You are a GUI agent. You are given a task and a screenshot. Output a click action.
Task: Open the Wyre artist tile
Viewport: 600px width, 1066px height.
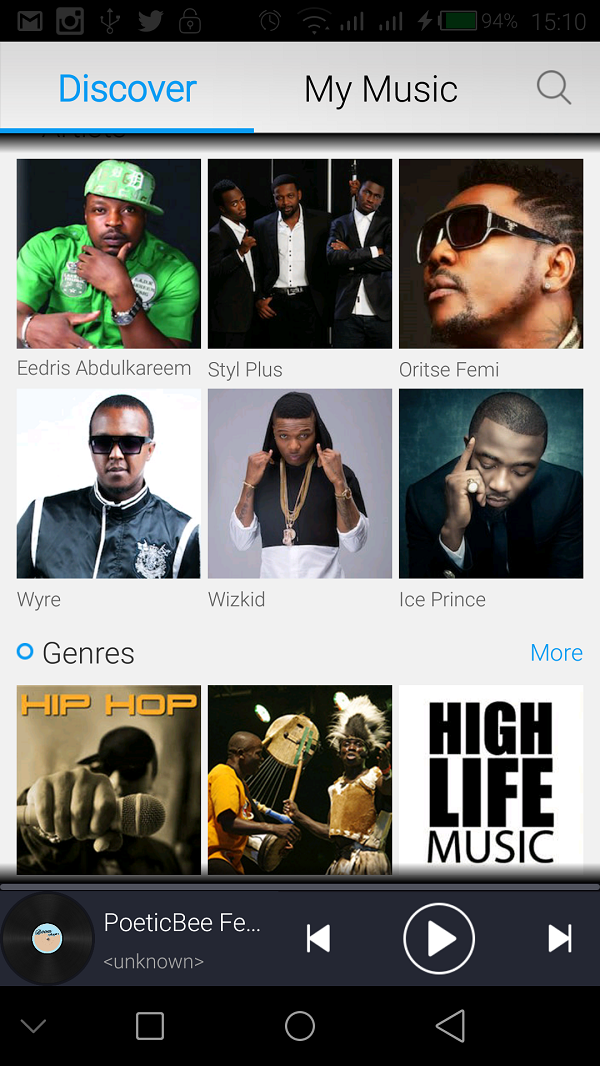tap(108, 483)
